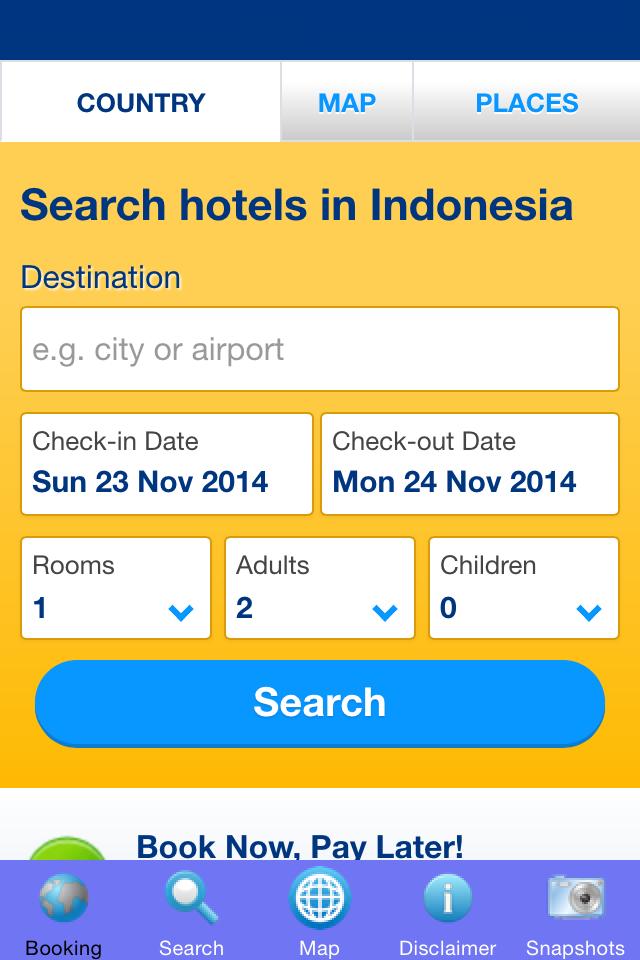Open the Search tab with magnifier icon
The height and width of the screenshot is (960, 640).
tap(191, 912)
